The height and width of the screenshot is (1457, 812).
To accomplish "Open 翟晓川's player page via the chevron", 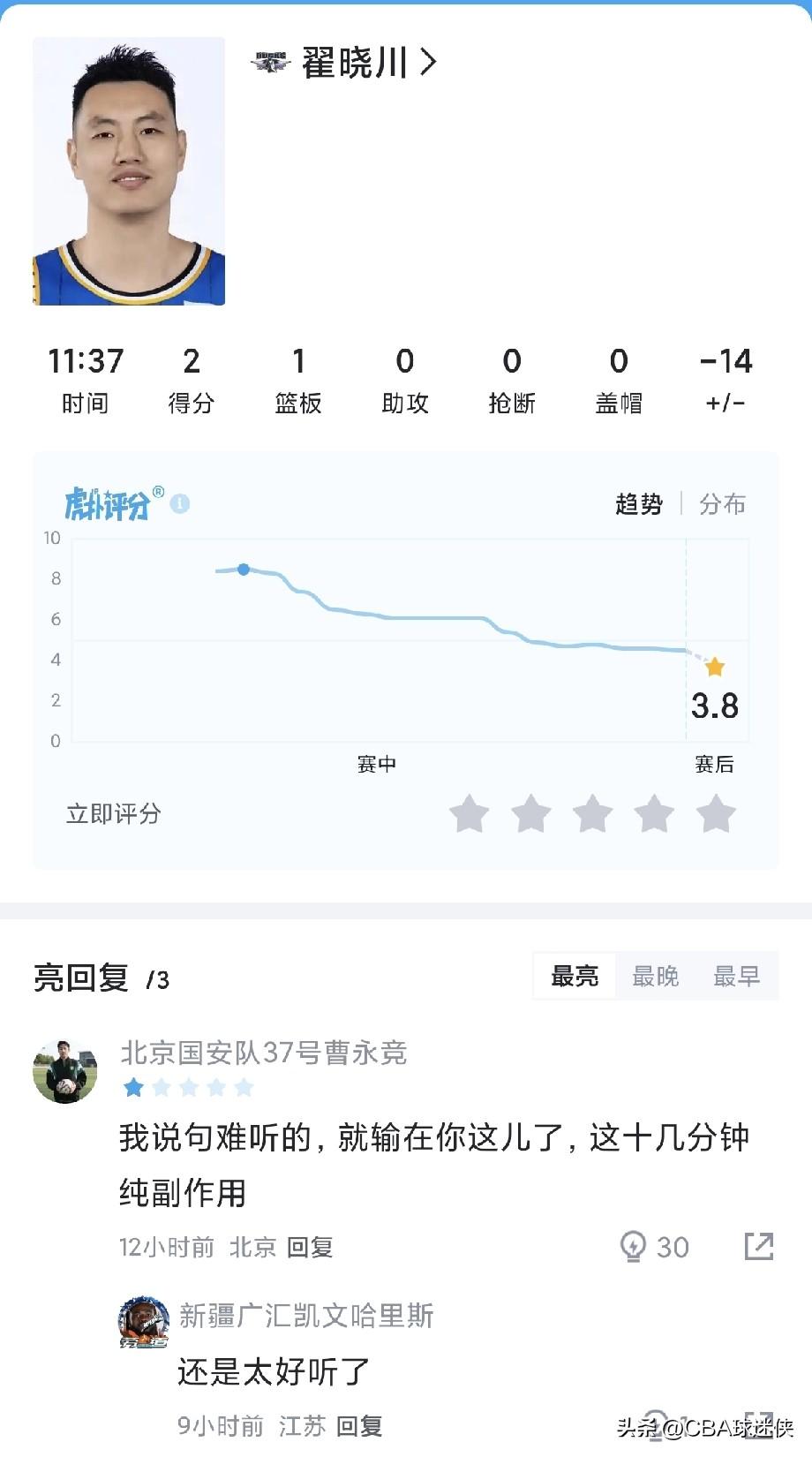I will [x=429, y=62].
